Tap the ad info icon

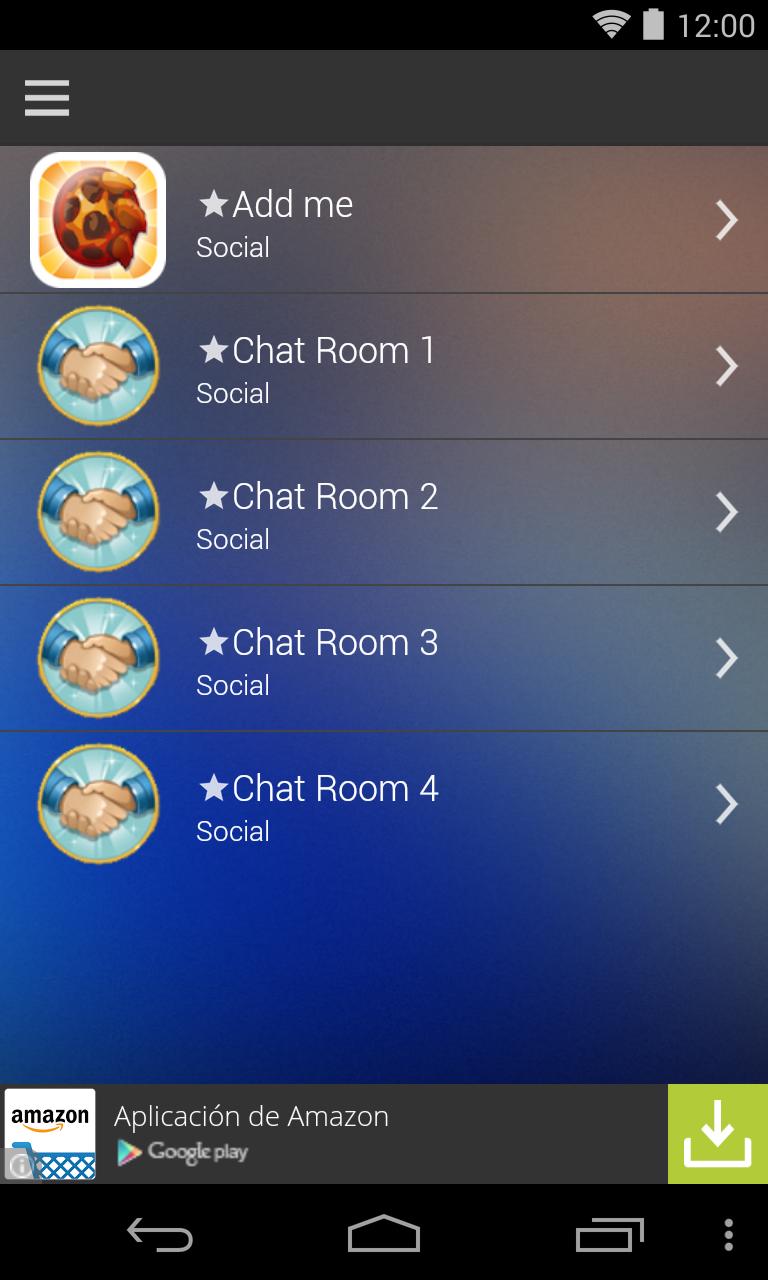(17, 1166)
